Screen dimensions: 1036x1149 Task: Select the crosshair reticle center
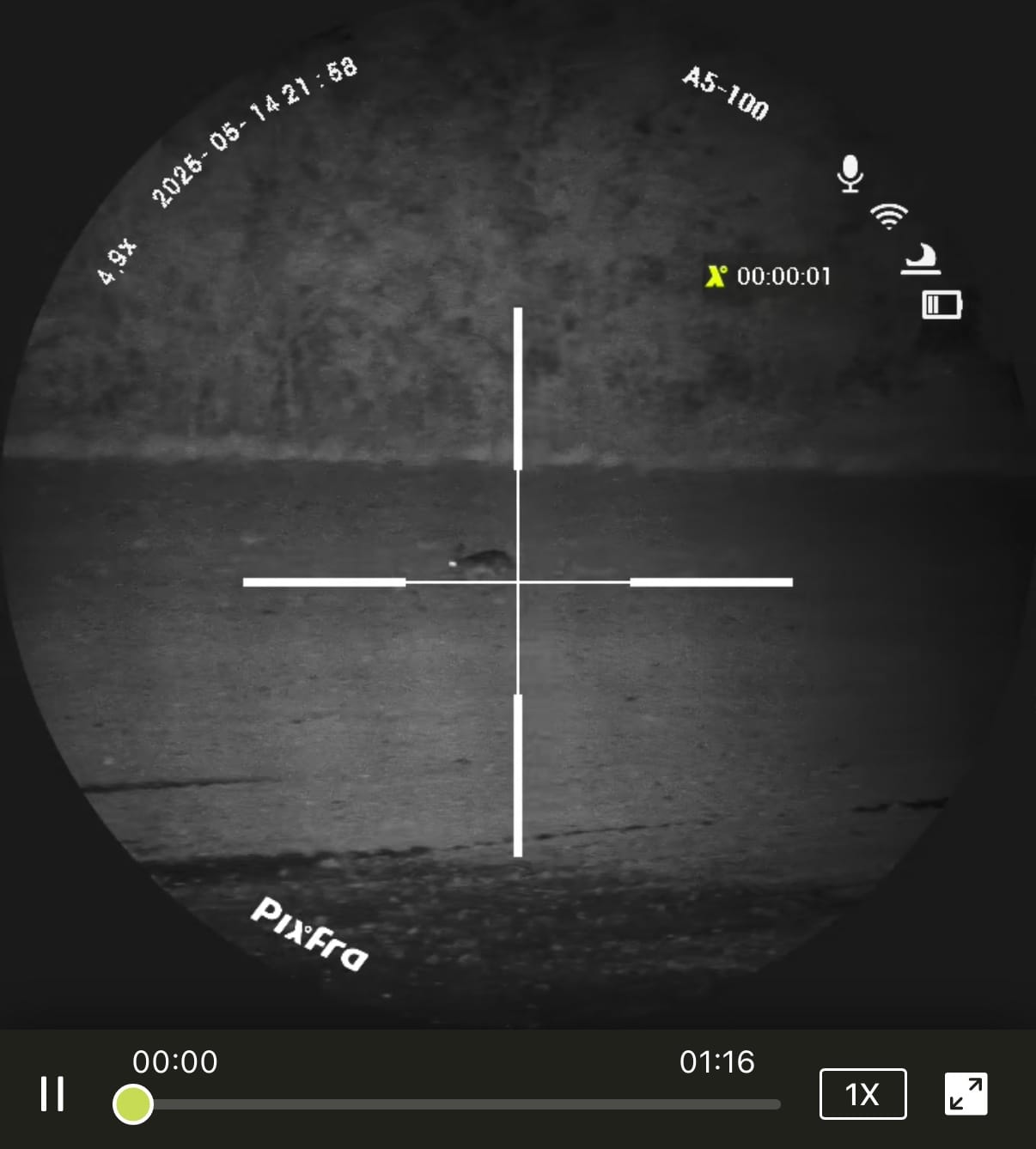pyautogui.click(x=518, y=582)
